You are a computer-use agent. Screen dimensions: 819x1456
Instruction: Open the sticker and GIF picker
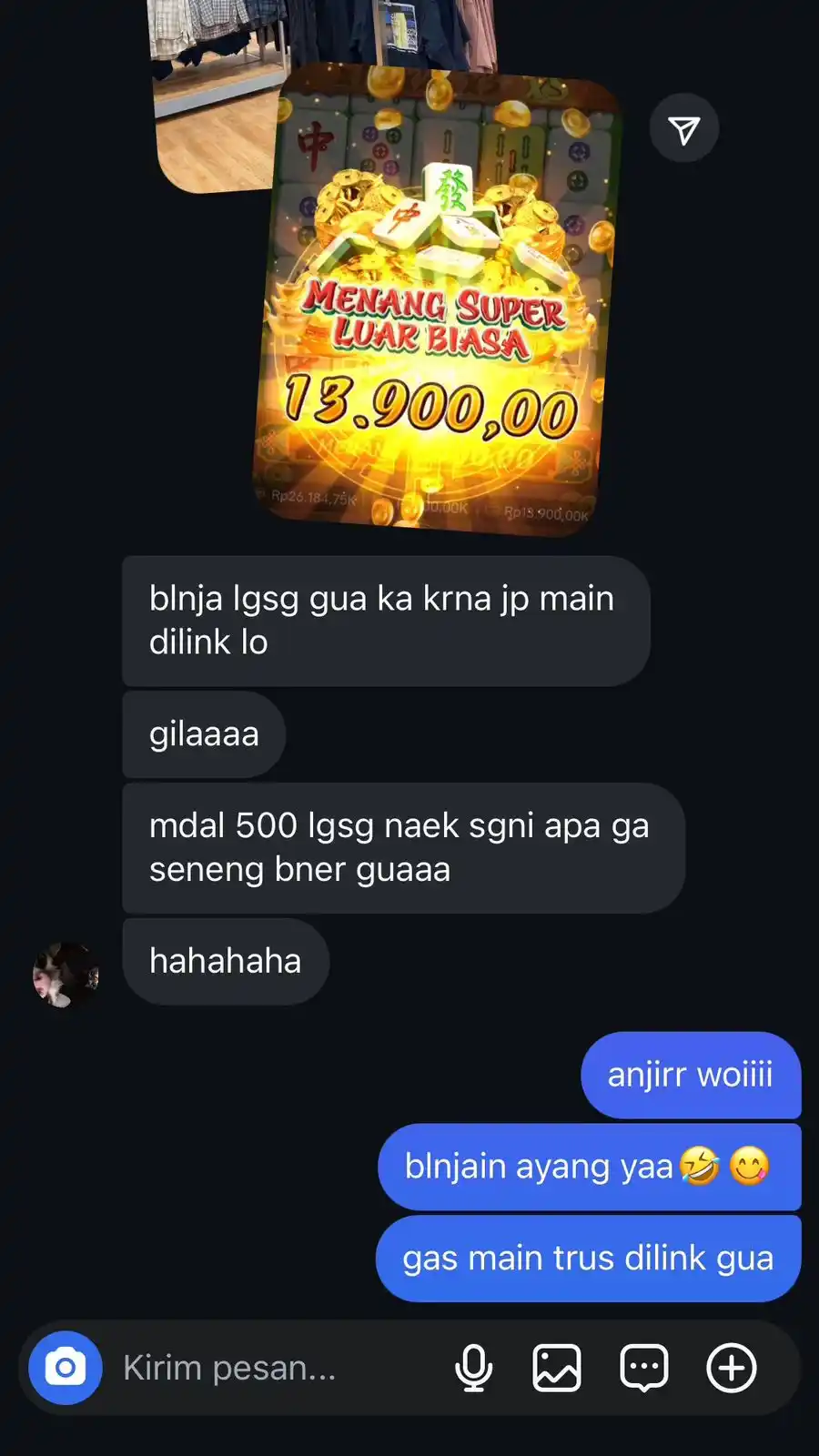[644, 1368]
